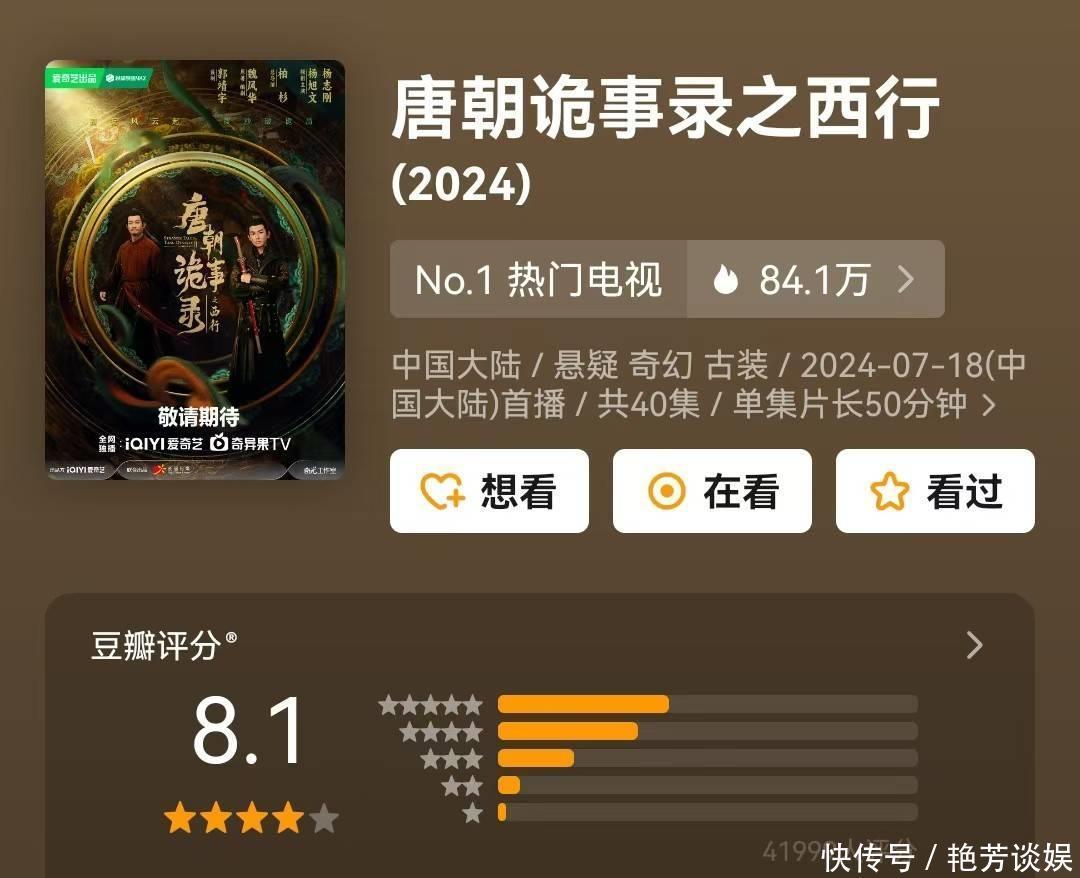
Task: Open the show poster image
Action: click(x=195, y=269)
